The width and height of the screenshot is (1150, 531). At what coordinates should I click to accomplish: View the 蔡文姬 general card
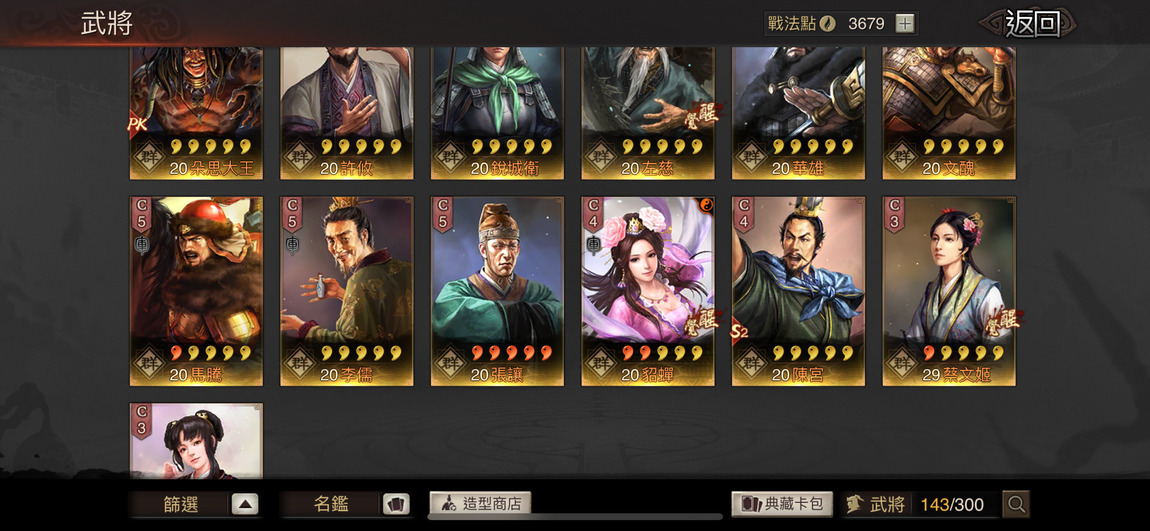(x=948, y=290)
